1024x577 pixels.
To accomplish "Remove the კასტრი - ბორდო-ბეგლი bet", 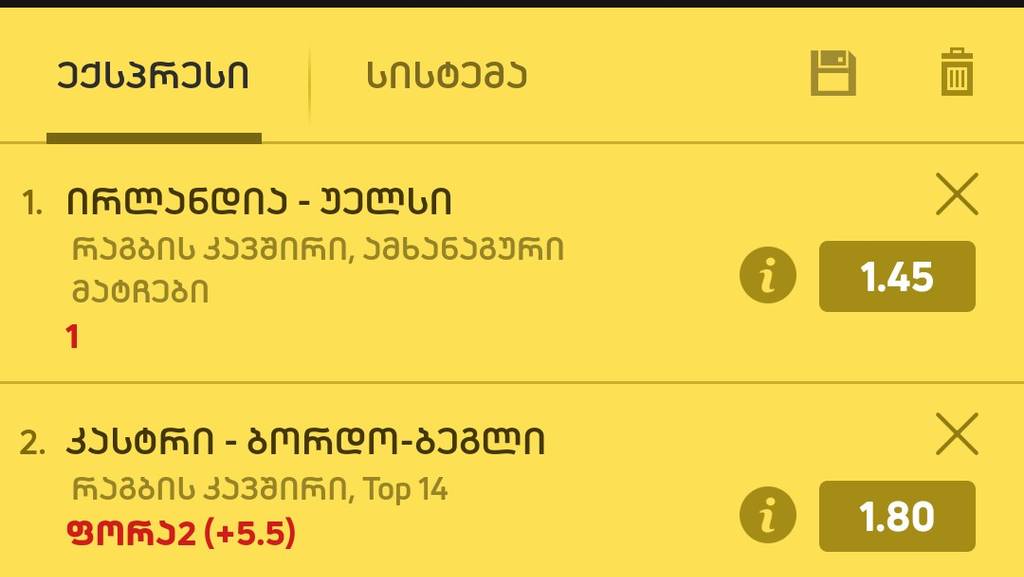I will click(957, 435).
